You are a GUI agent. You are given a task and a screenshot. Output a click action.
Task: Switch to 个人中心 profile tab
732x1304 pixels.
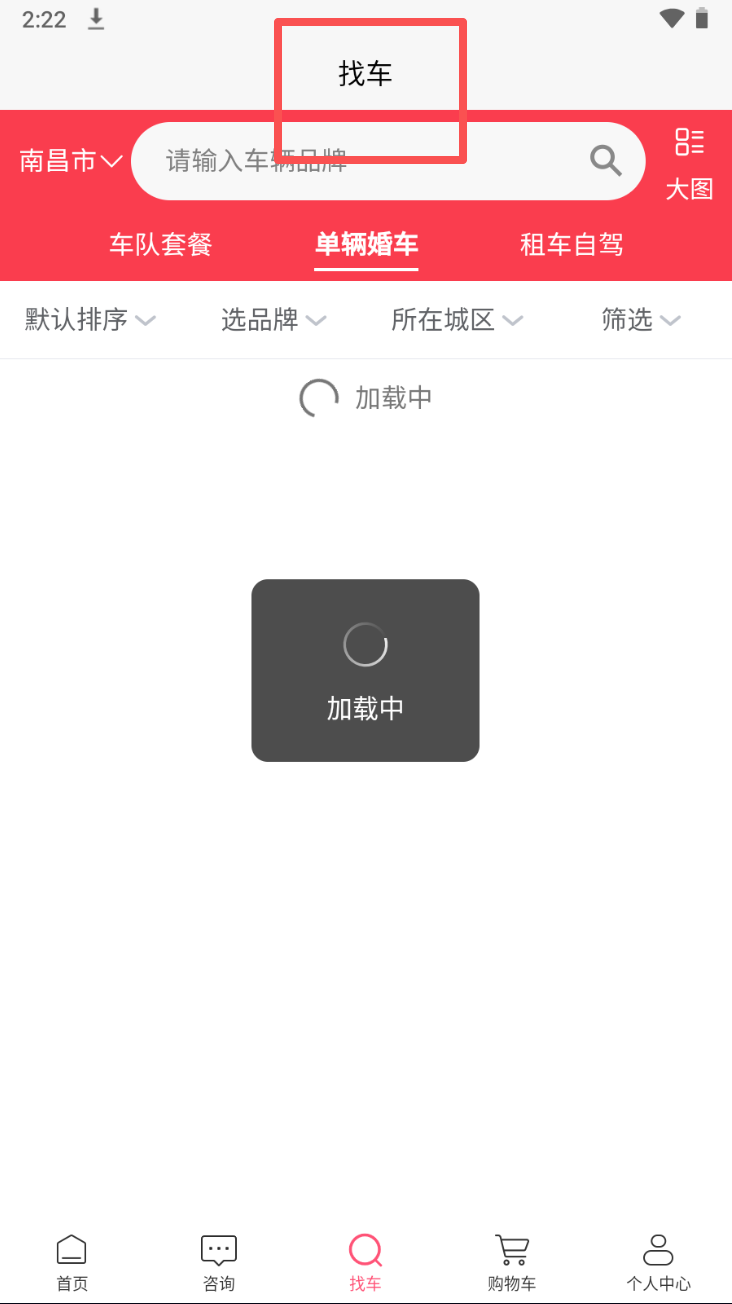point(658,1263)
